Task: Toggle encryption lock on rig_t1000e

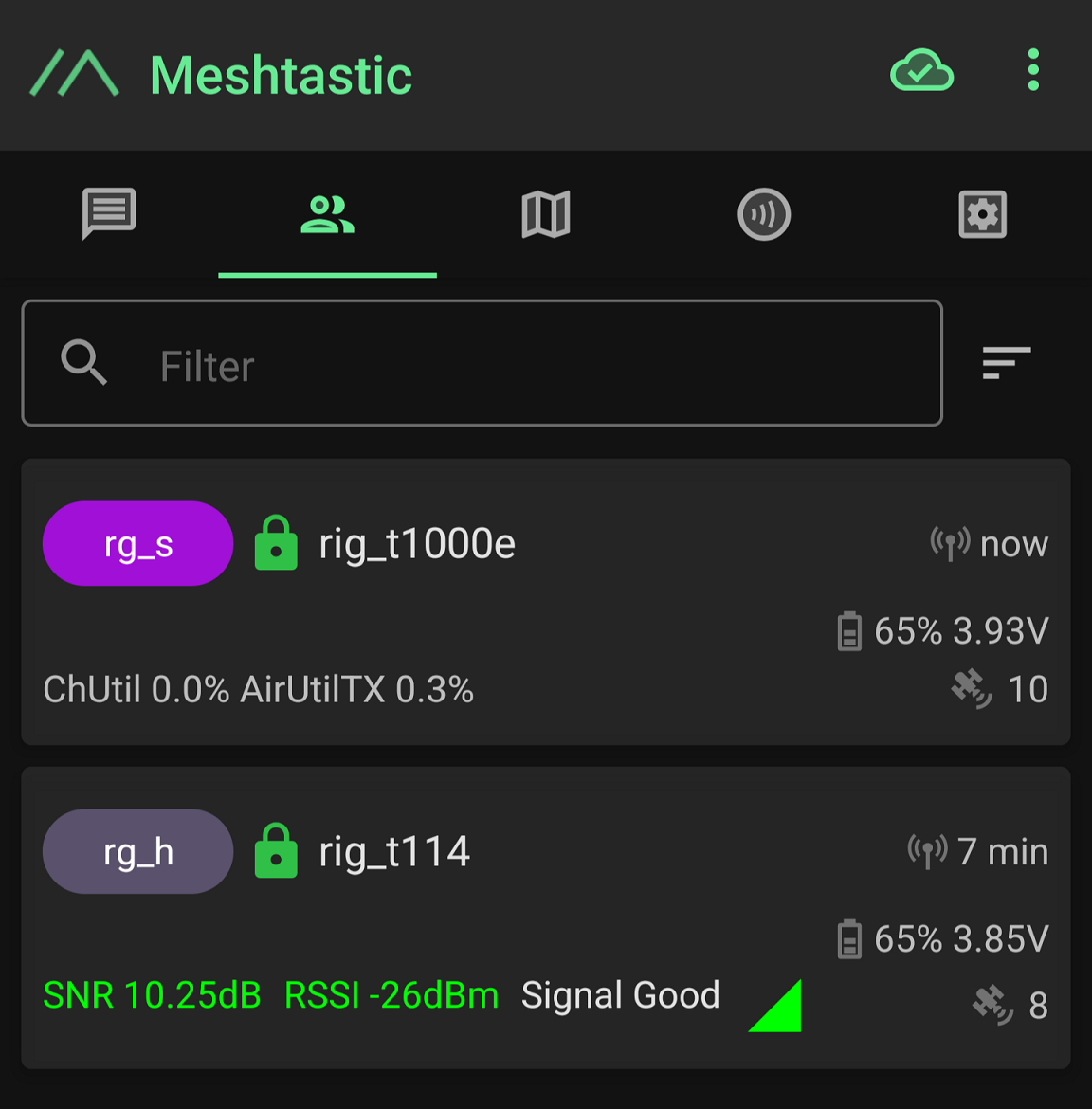Action: click(x=276, y=543)
